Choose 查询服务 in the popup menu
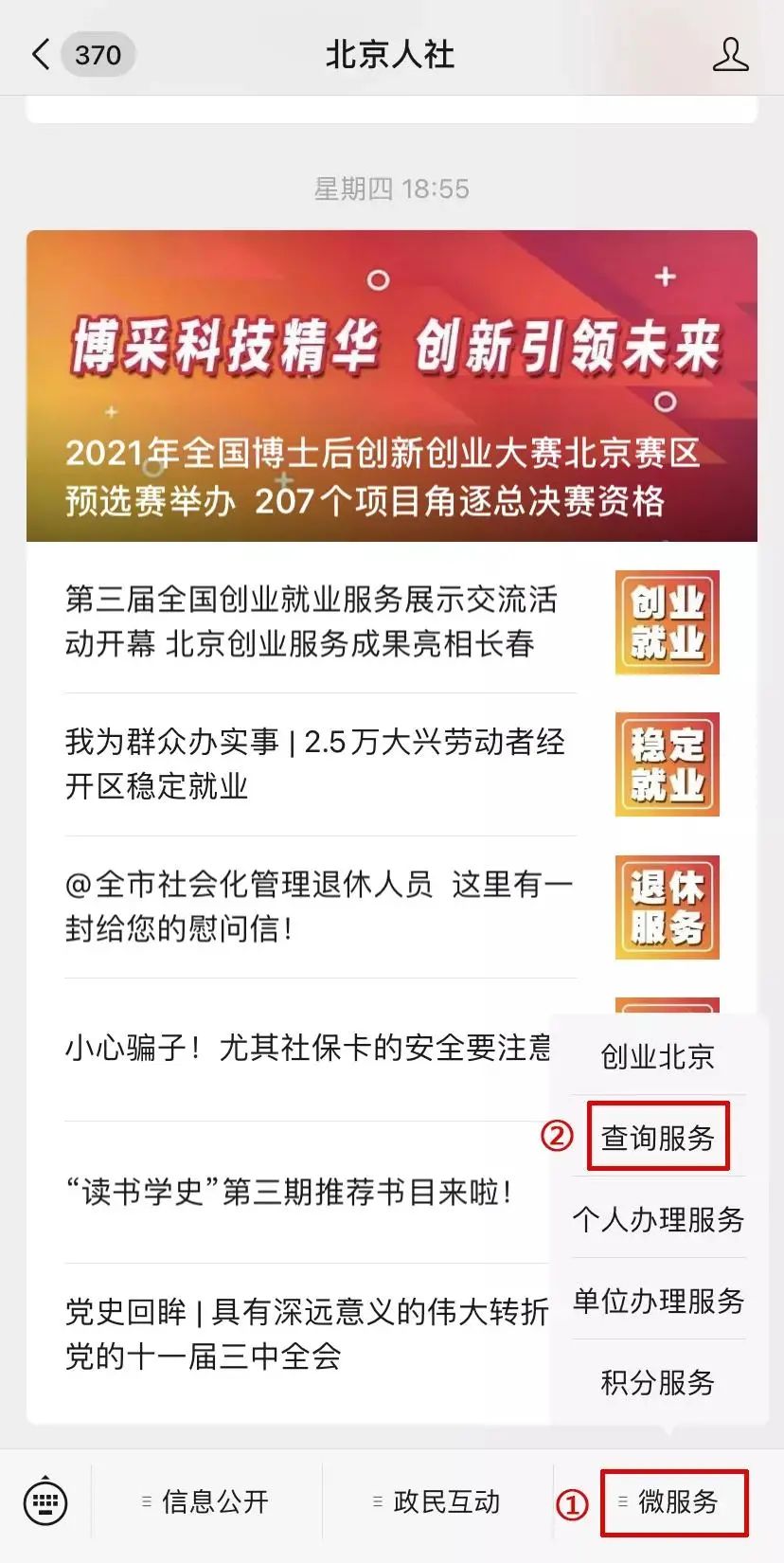784x1563 pixels. (657, 1137)
